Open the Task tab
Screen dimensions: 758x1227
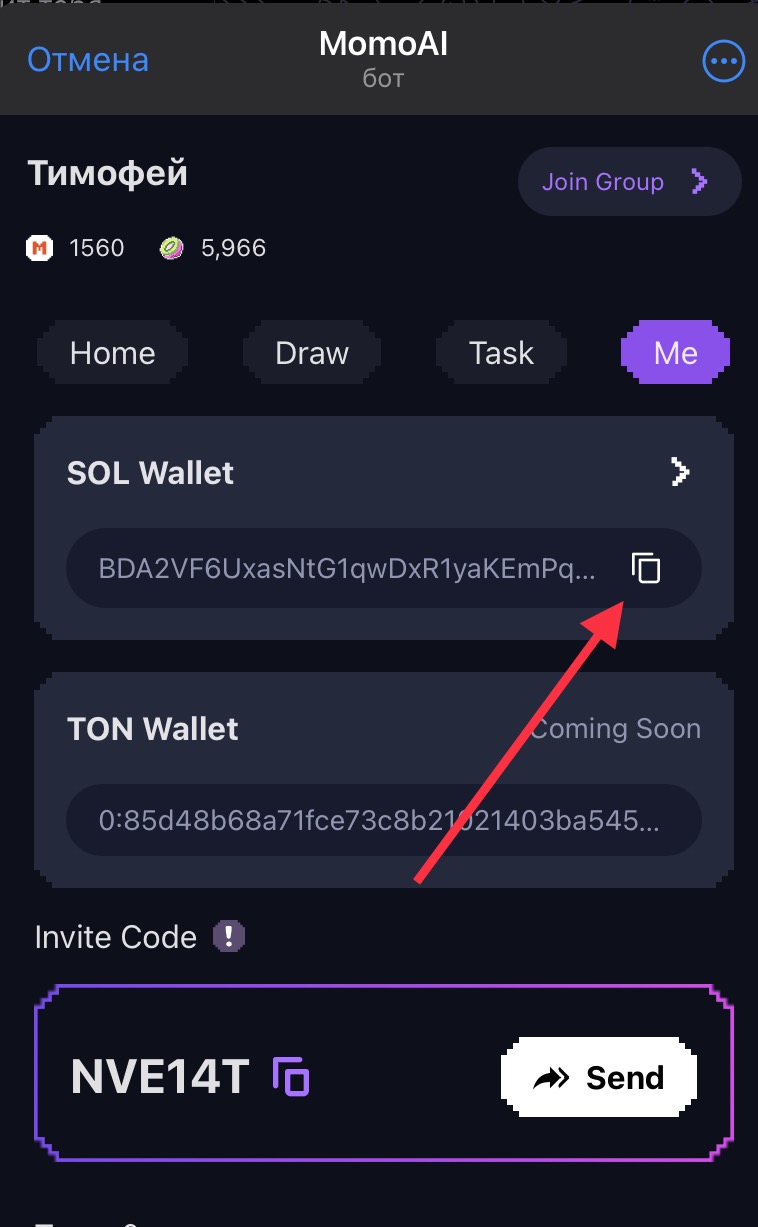pyautogui.click(x=501, y=353)
